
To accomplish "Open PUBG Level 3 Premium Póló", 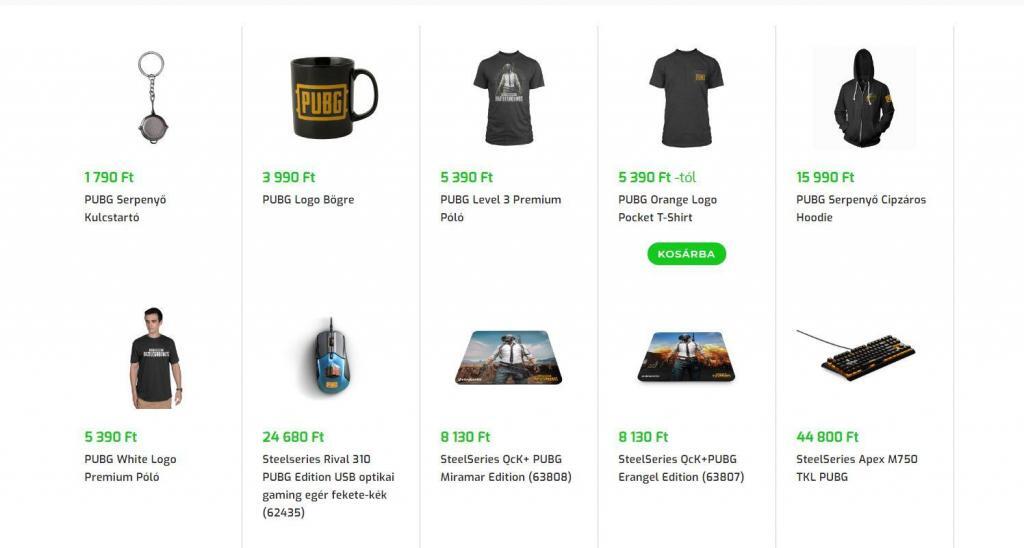I will (500, 208).
